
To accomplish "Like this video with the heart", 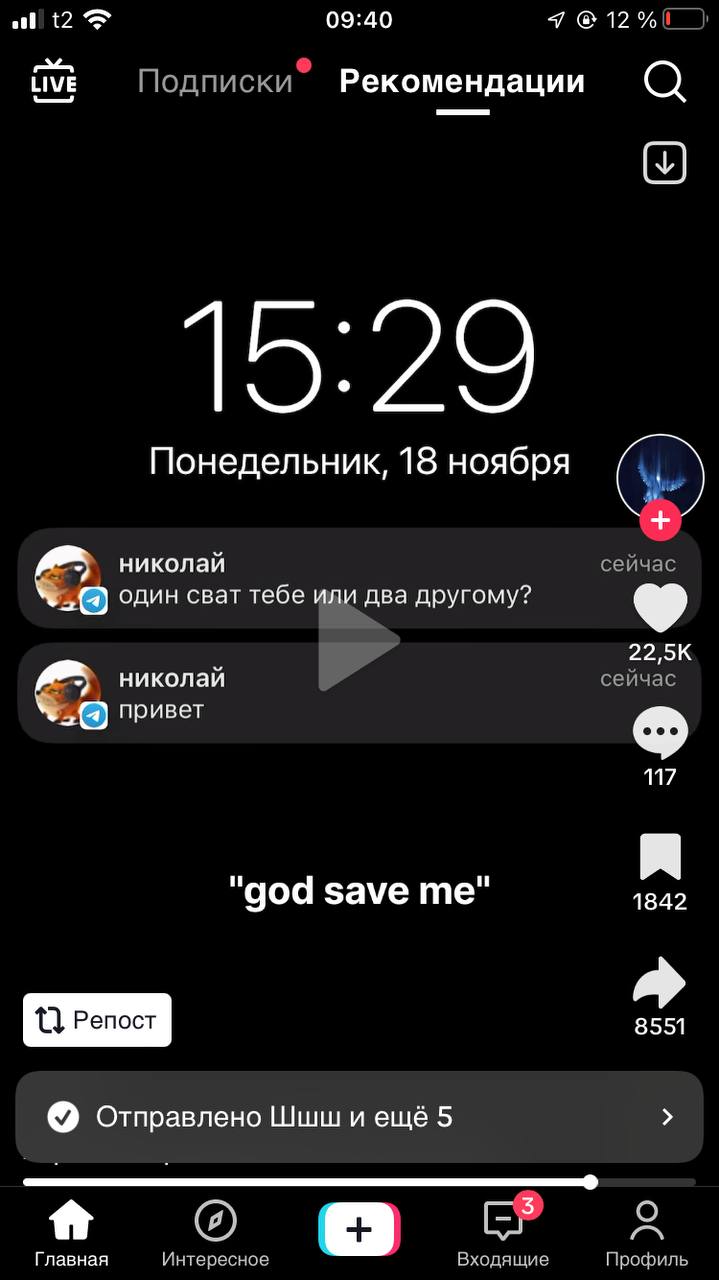I will pos(660,608).
